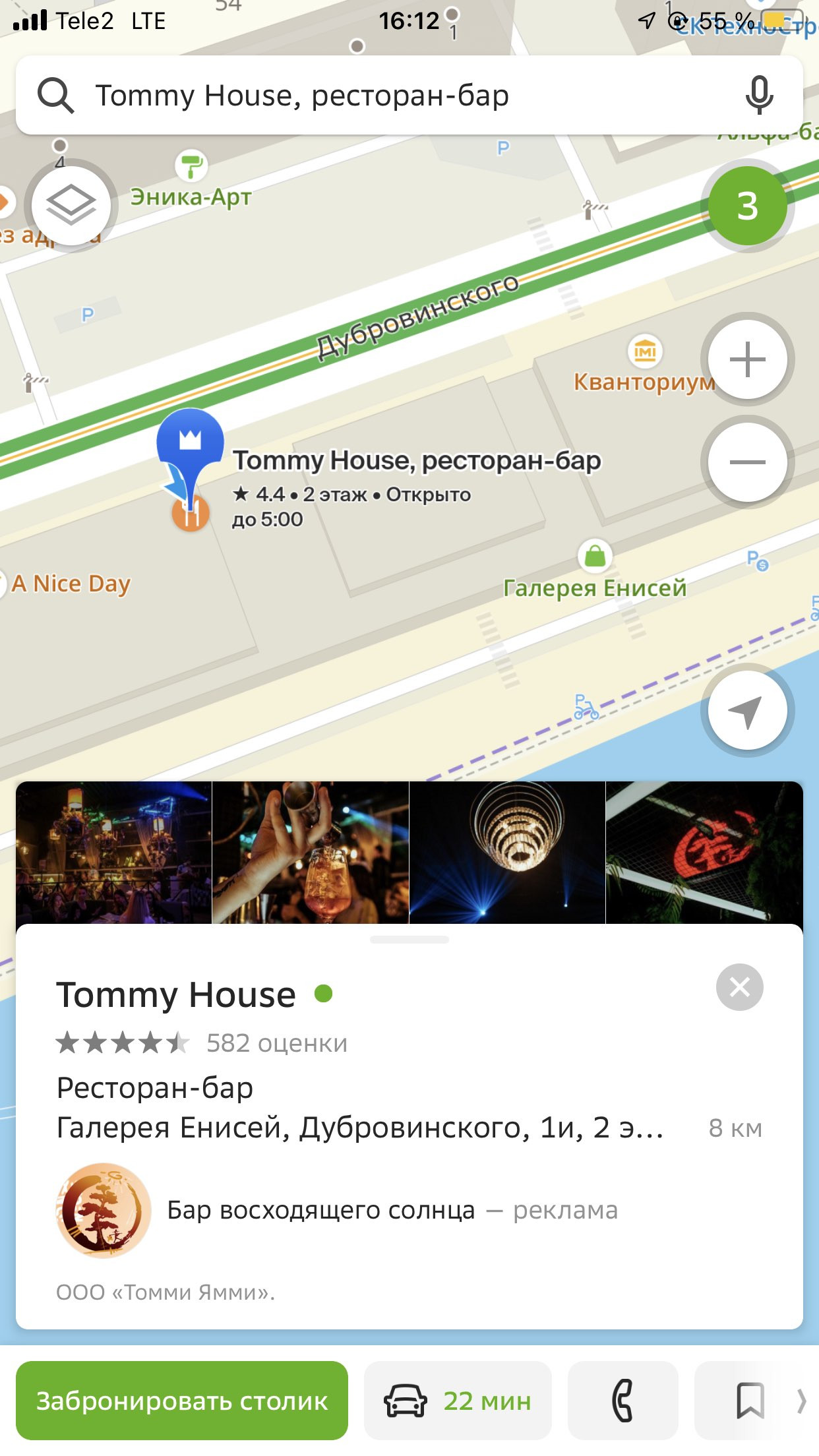Image resolution: width=819 pixels, height=1456 pixels.
Task: Tap Забронировать столик button
Action: (x=182, y=1401)
